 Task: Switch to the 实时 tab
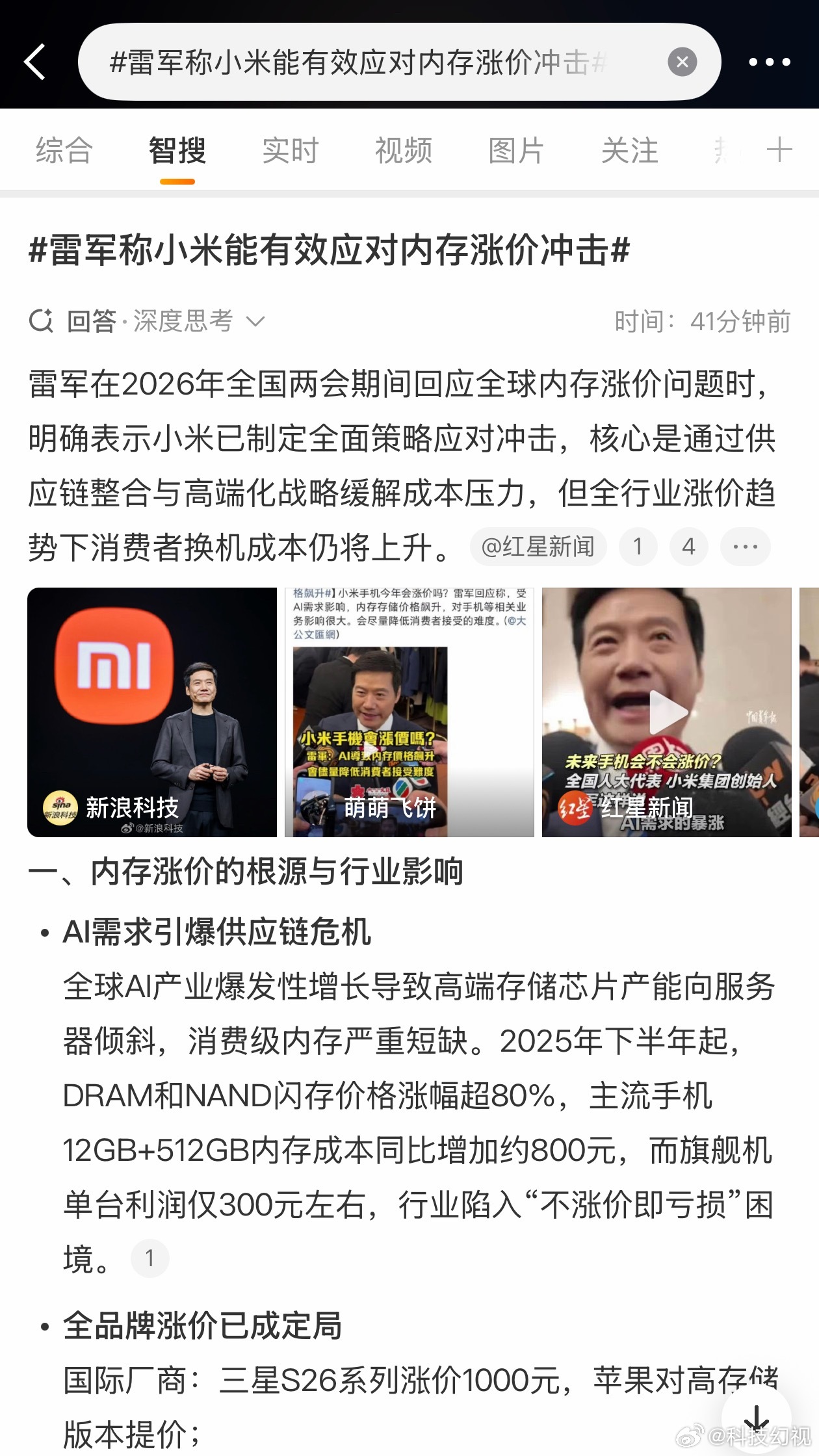288,149
